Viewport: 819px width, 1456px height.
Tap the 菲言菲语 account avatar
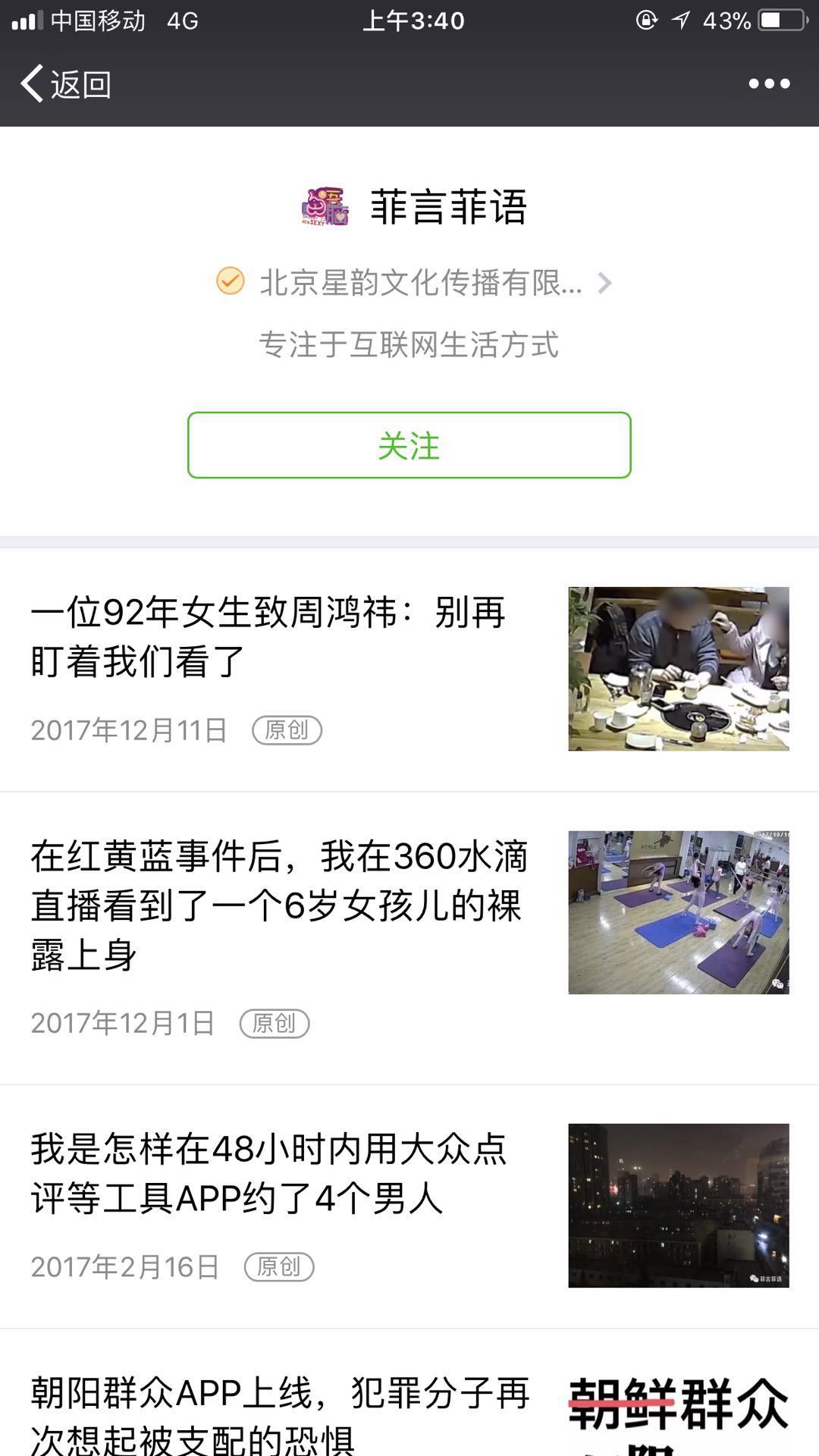(x=326, y=208)
